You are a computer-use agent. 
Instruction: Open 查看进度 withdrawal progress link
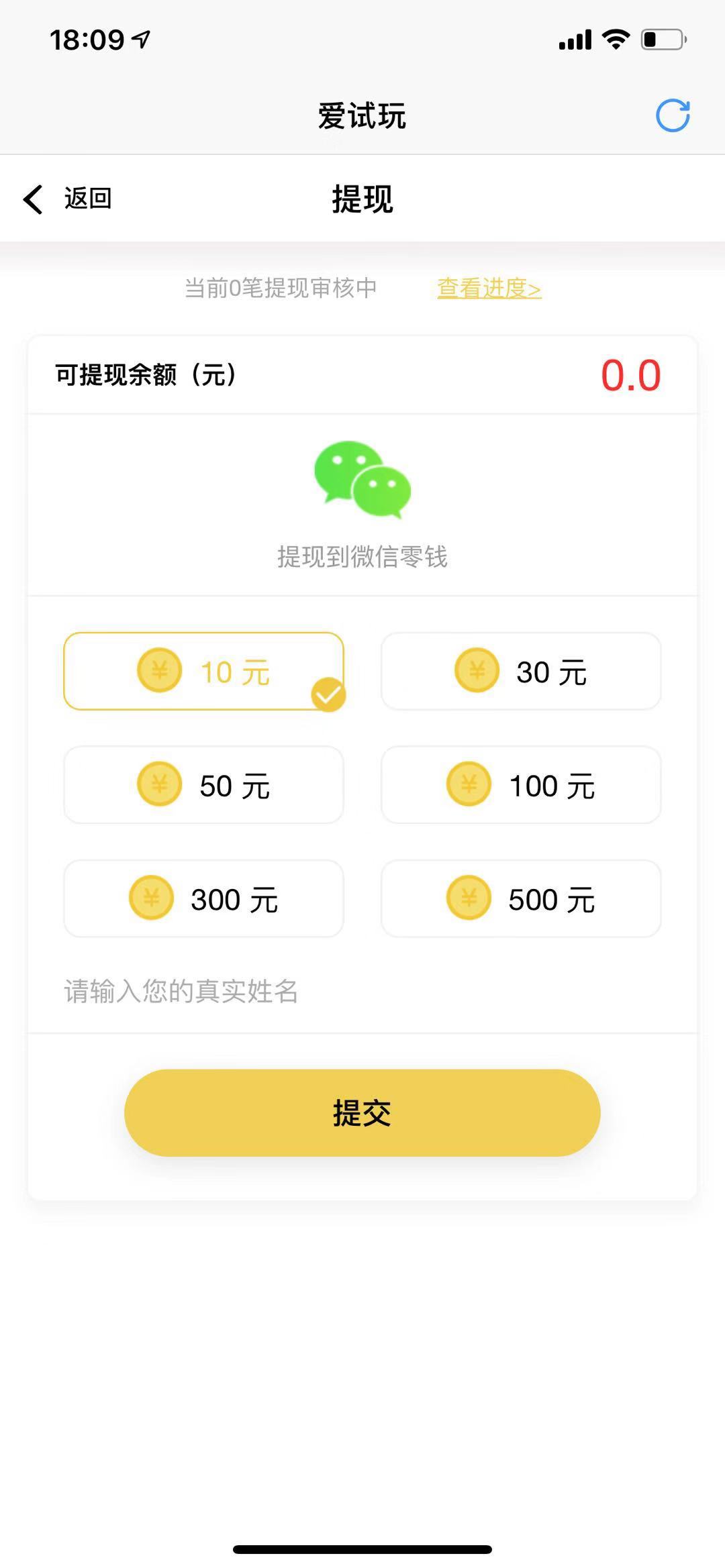pyautogui.click(x=488, y=289)
